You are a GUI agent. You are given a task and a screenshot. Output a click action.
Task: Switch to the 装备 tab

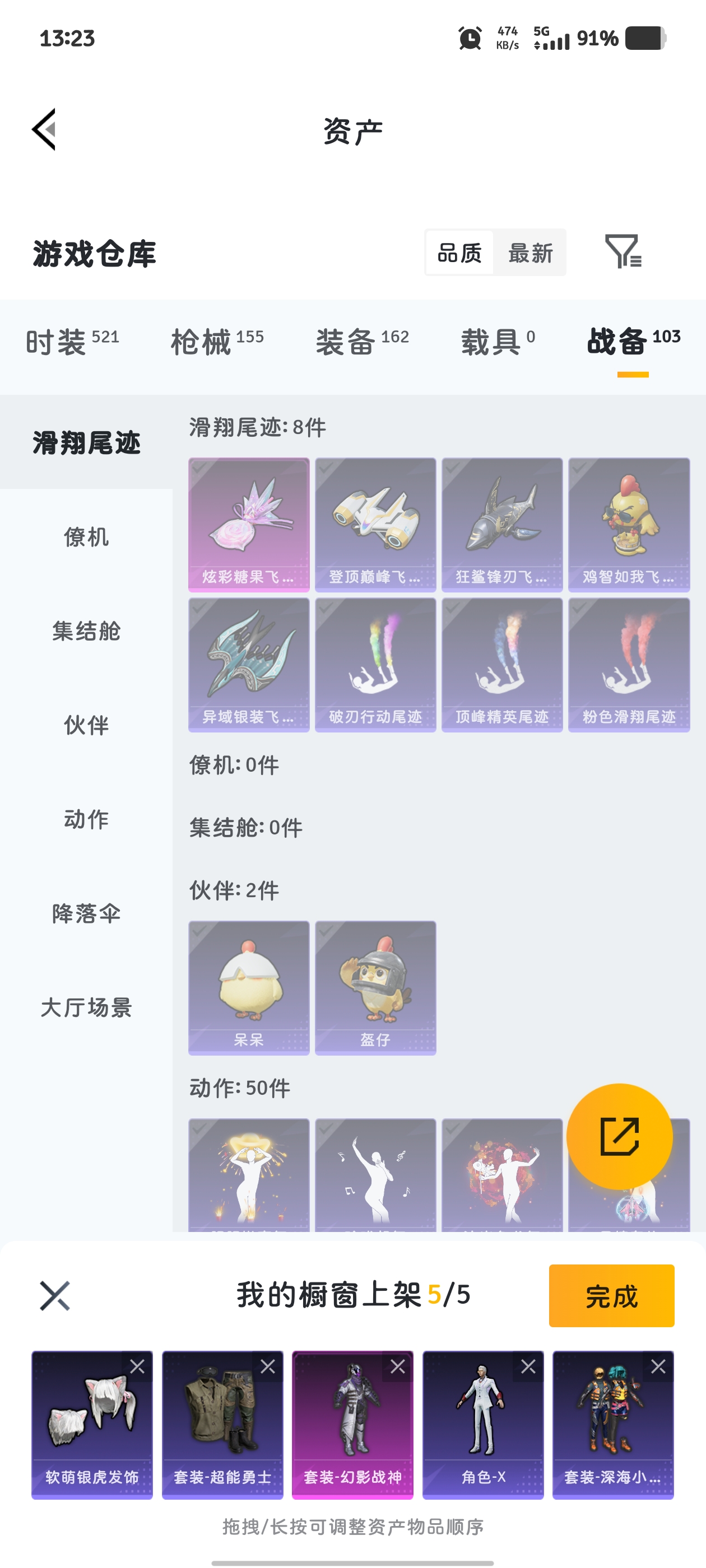pyautogui.click(x=362, y=342)
